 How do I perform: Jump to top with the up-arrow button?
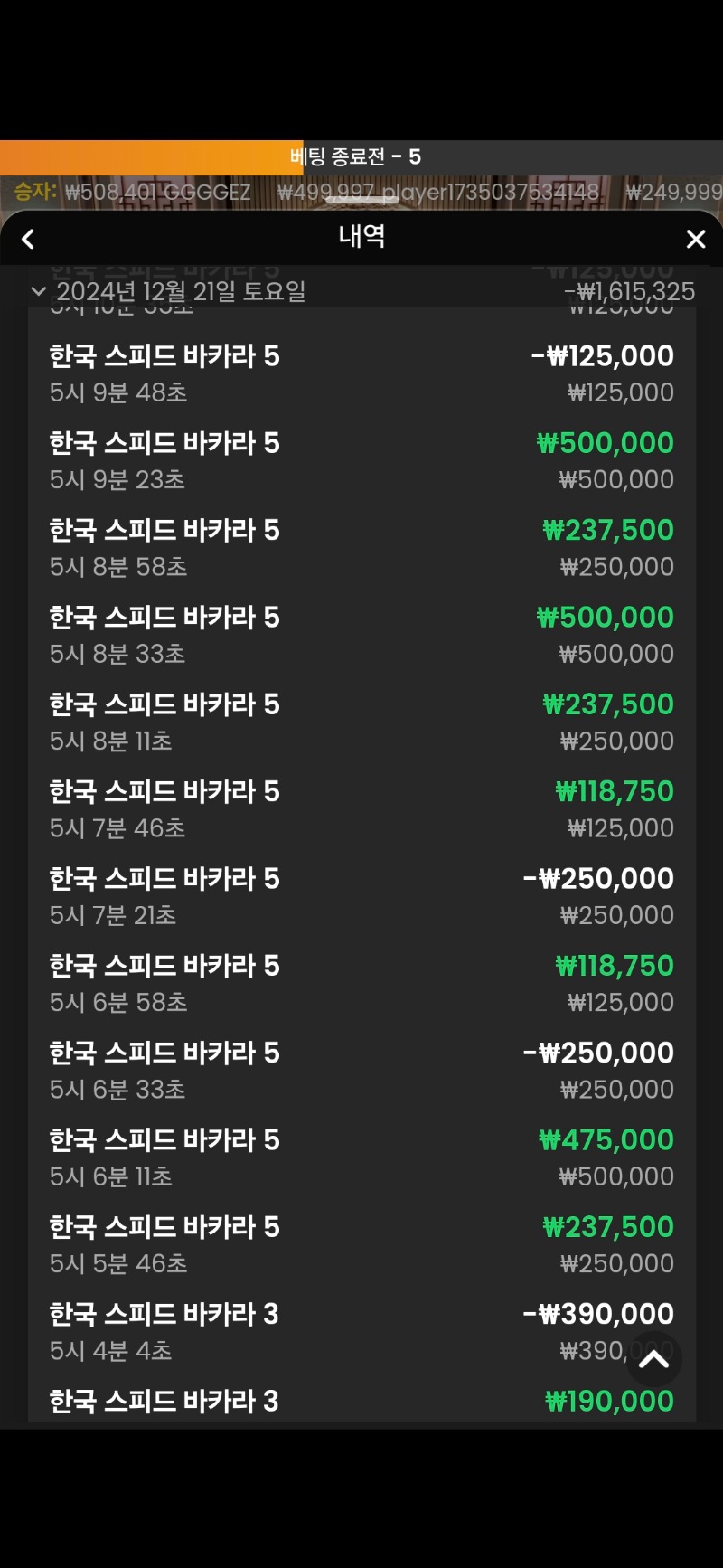pyautogui.click(x=653, y=1359)
